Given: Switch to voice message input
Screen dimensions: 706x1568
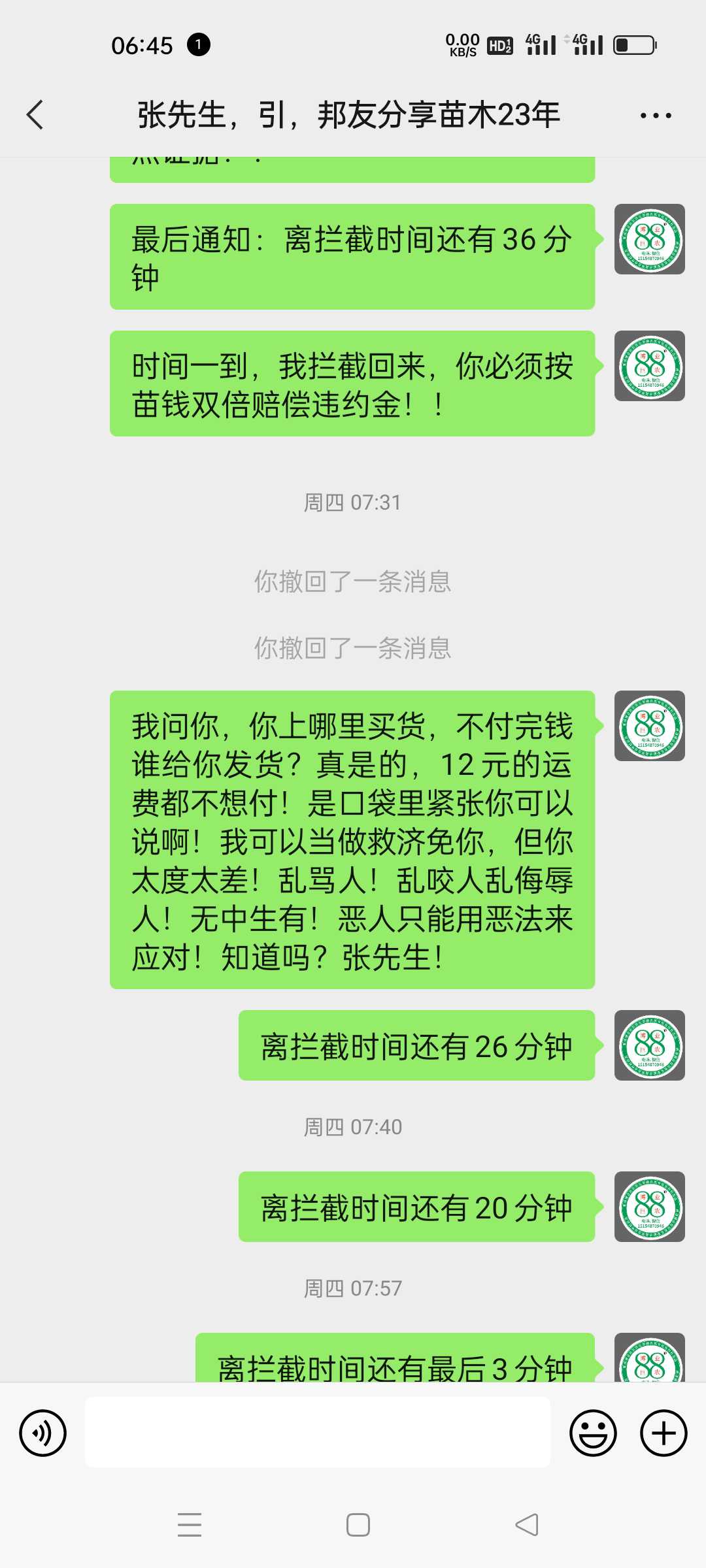Looking at the screenshot, I should click(43, 1433).
